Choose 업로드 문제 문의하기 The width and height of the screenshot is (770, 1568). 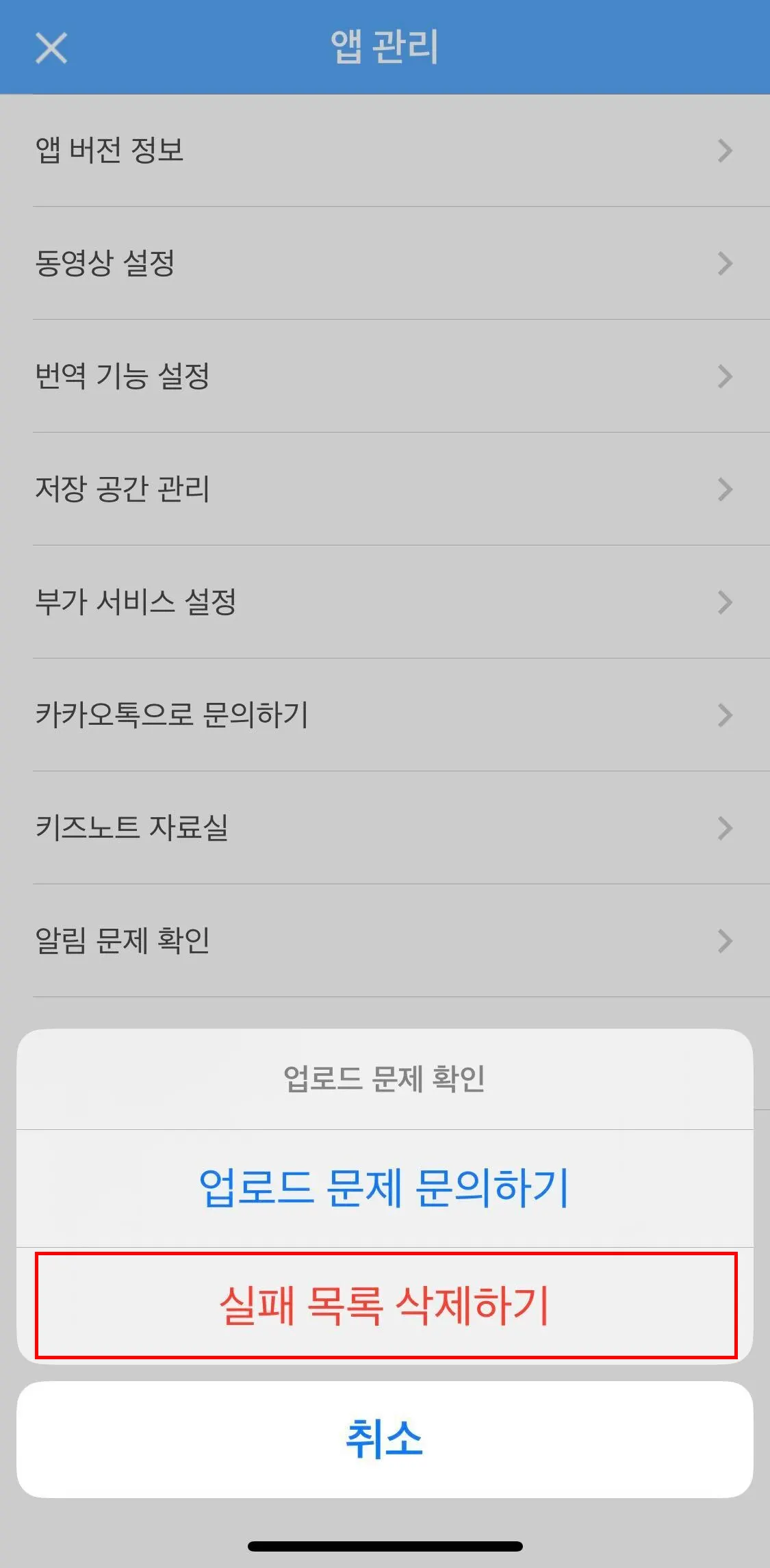coord(385,1188)
